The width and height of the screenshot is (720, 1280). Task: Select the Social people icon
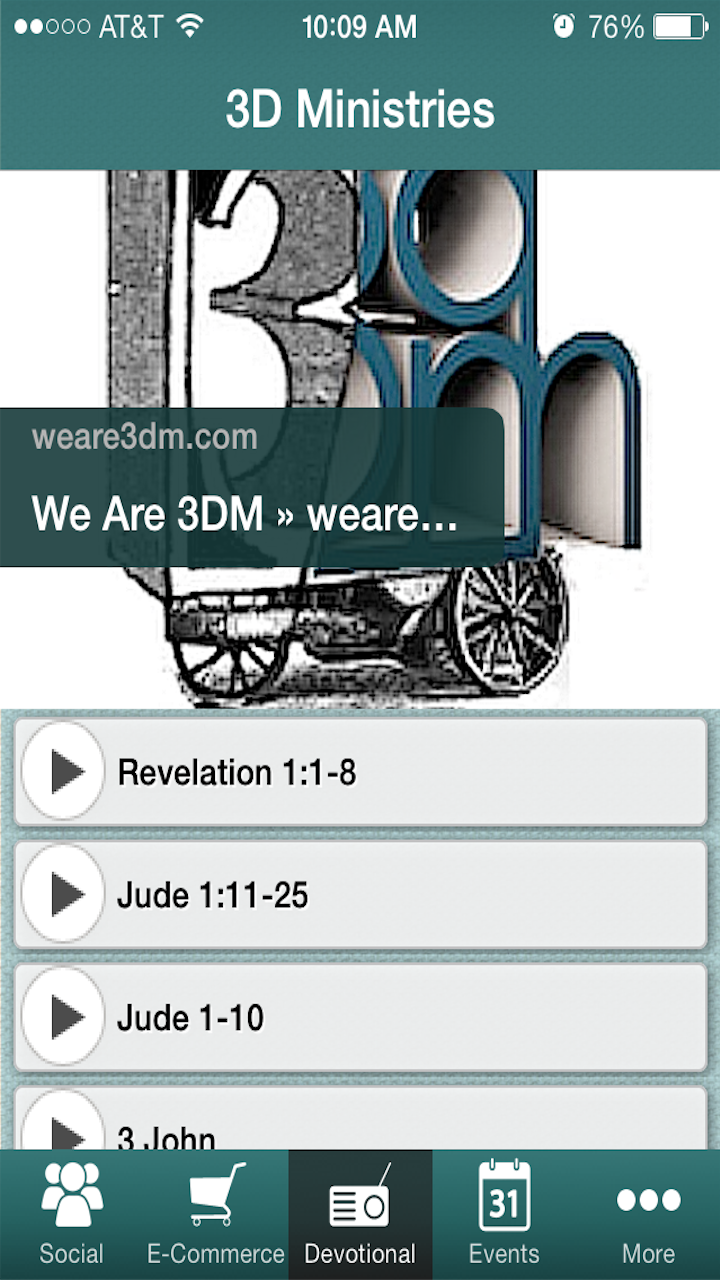[x=70, y=1193]
